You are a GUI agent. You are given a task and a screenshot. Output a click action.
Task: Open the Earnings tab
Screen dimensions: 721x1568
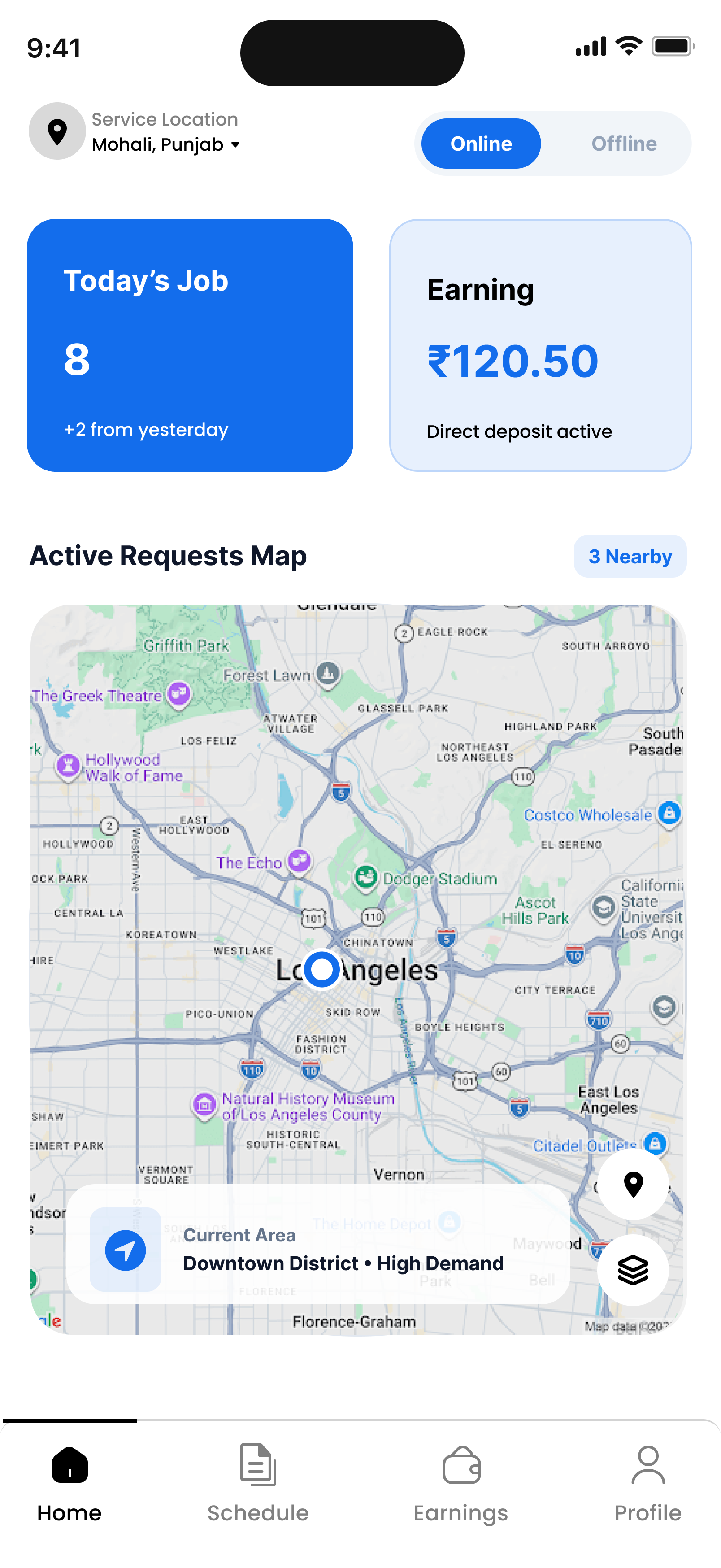(461, 1483)
